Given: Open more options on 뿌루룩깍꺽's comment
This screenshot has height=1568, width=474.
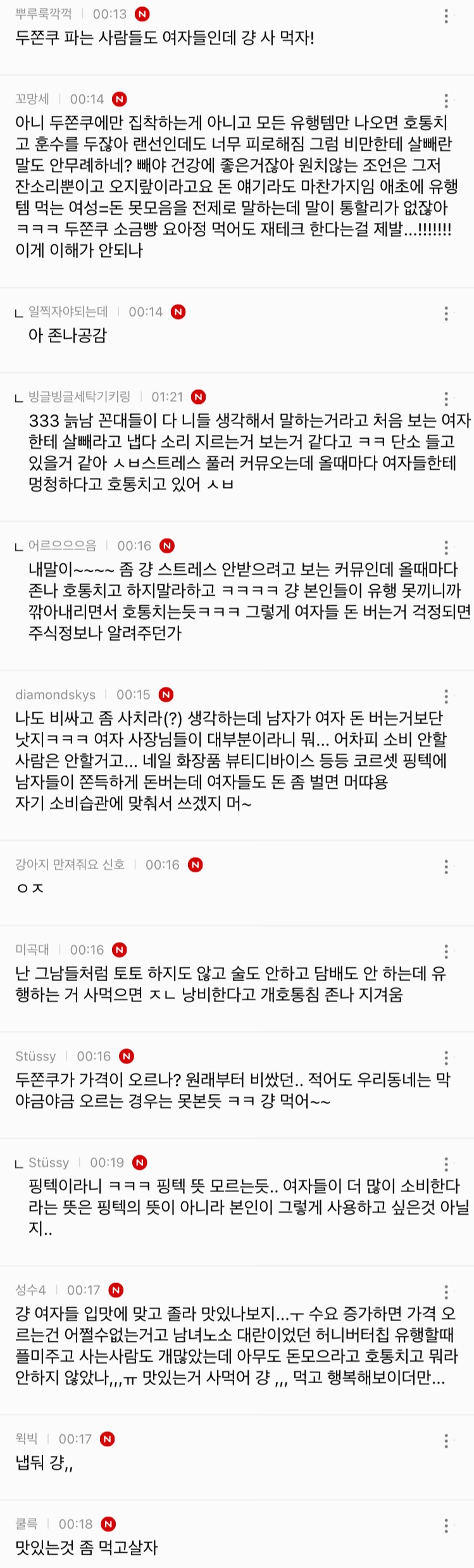Looking at the screenshot, I should (446, 16).
